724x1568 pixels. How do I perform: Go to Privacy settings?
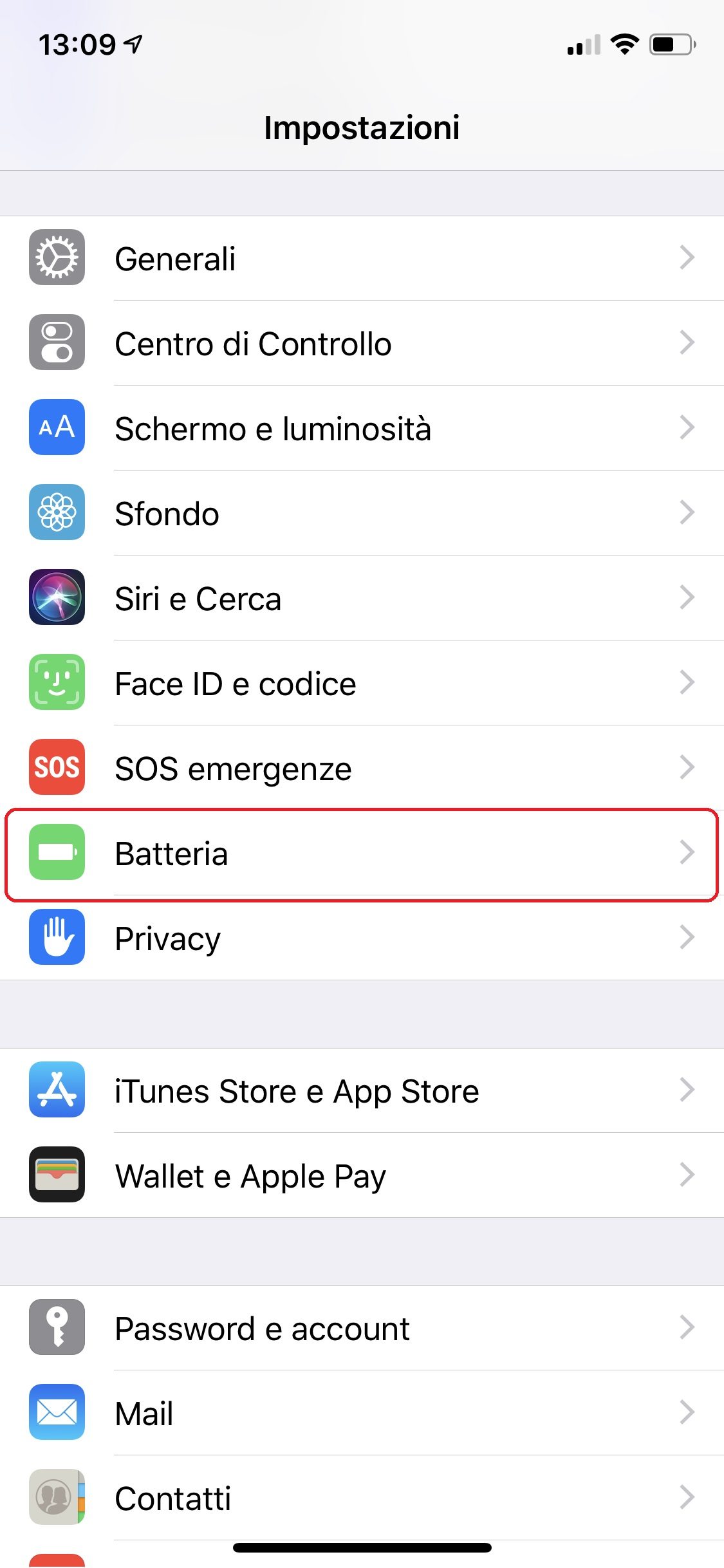point(362,938)
